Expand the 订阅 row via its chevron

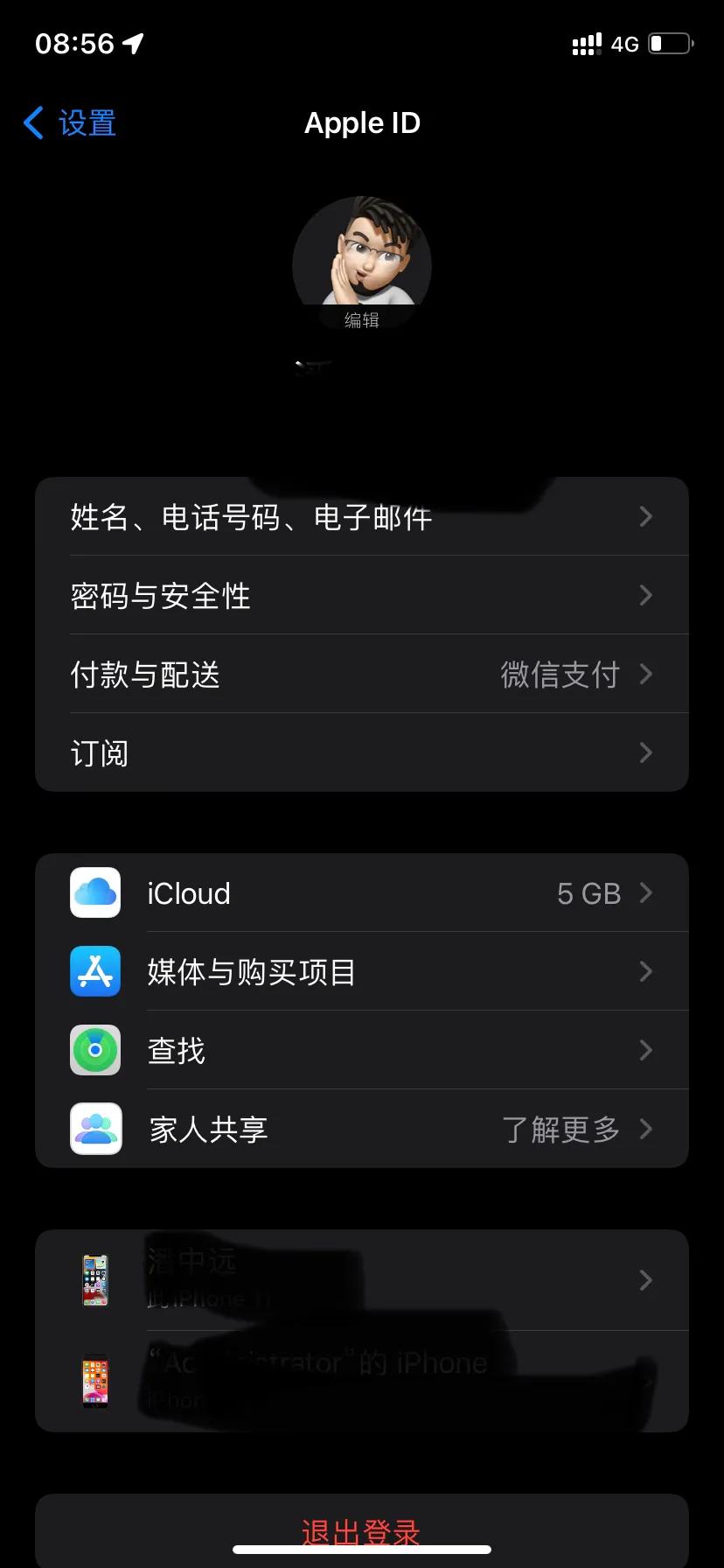[645, 752]
